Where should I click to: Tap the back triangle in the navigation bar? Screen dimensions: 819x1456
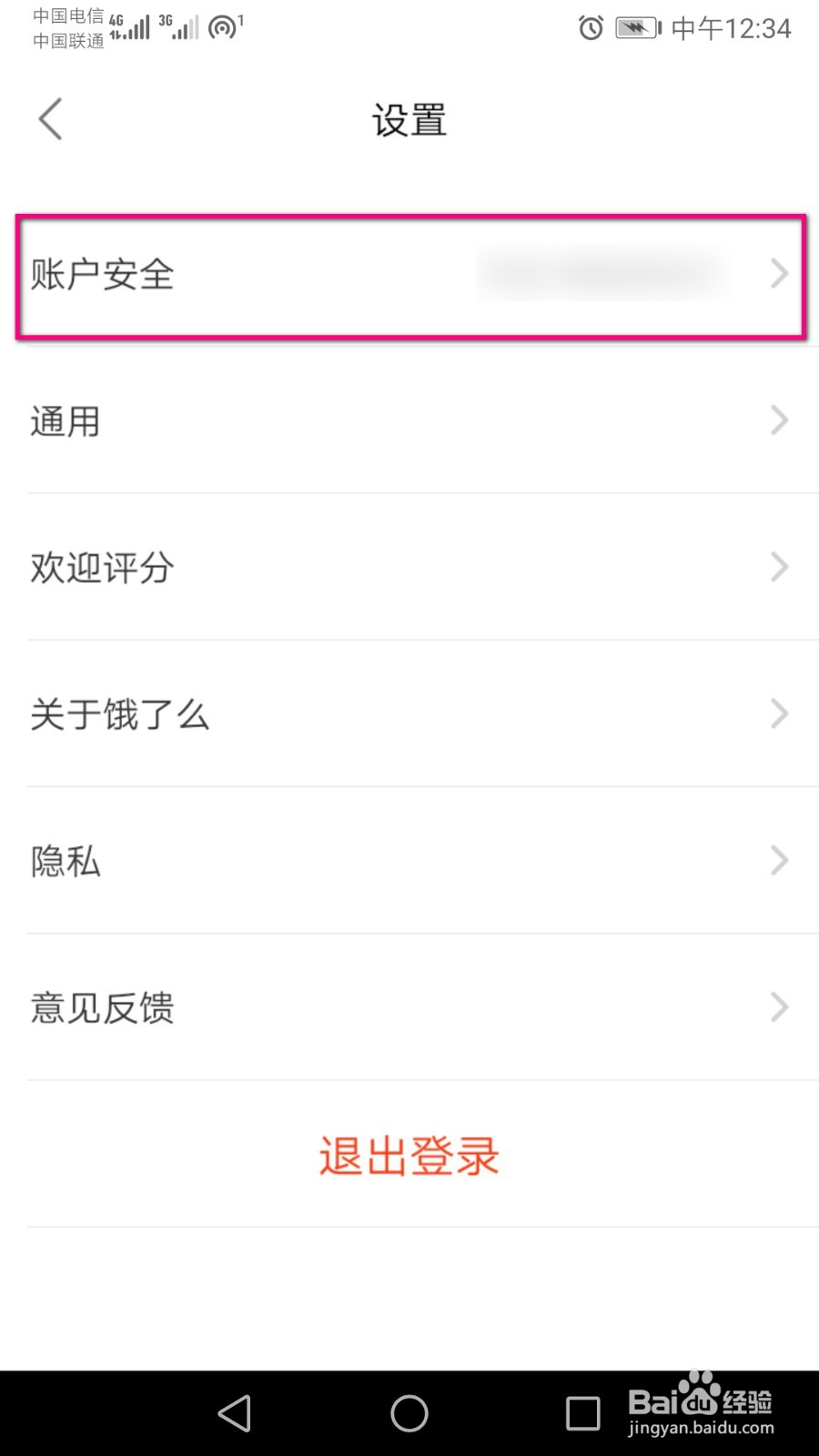click(235, 1413)
